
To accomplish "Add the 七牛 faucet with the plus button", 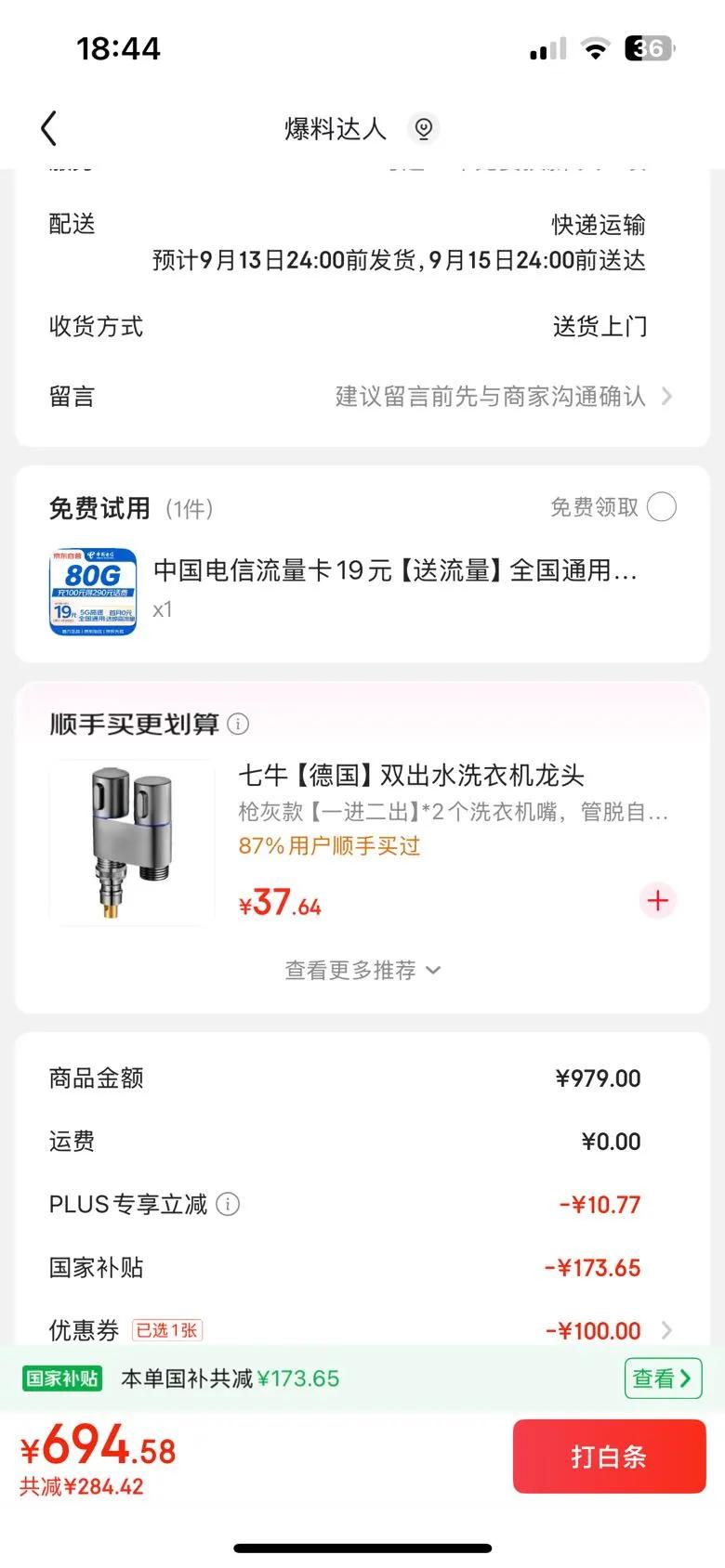I will click(x=657, y=900).
